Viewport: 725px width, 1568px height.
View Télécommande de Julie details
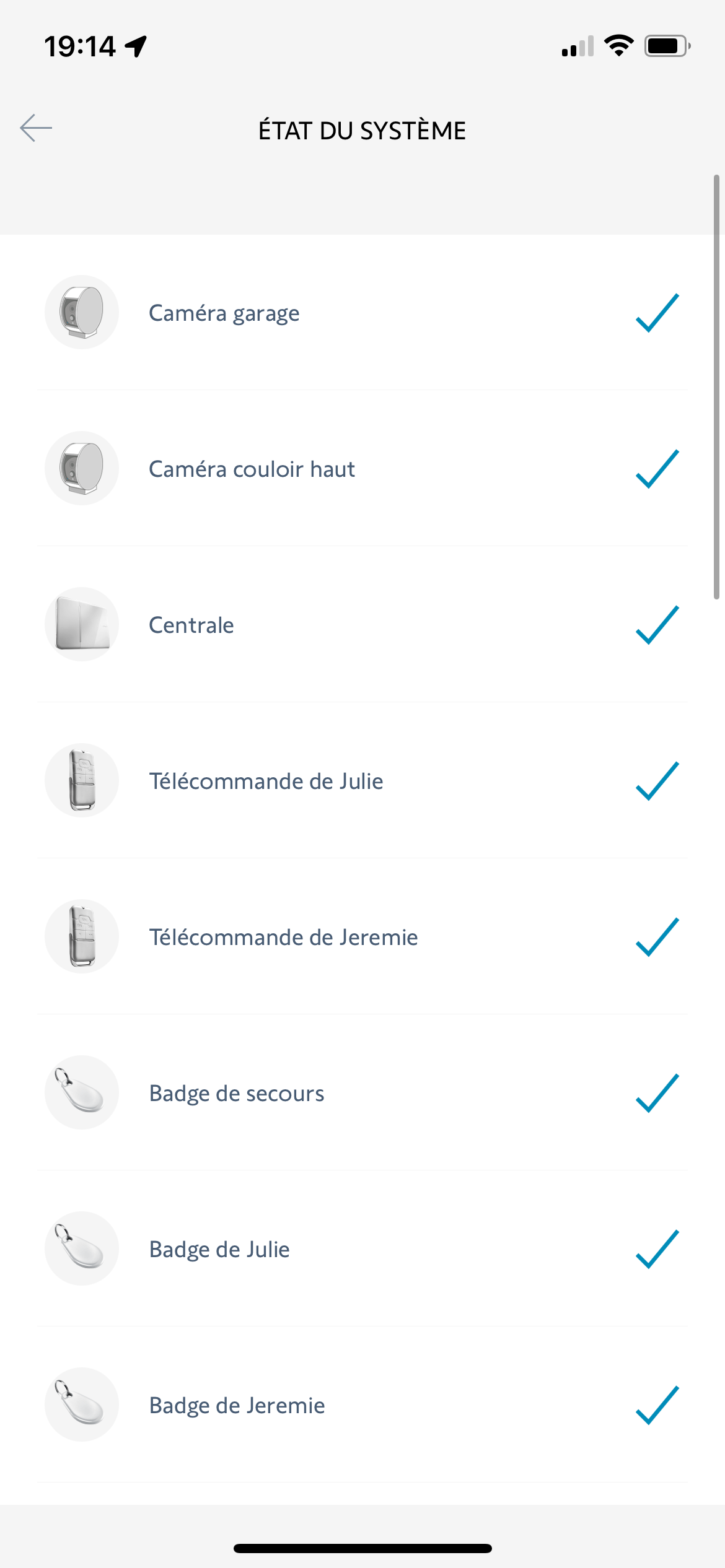tap(362, 781)
